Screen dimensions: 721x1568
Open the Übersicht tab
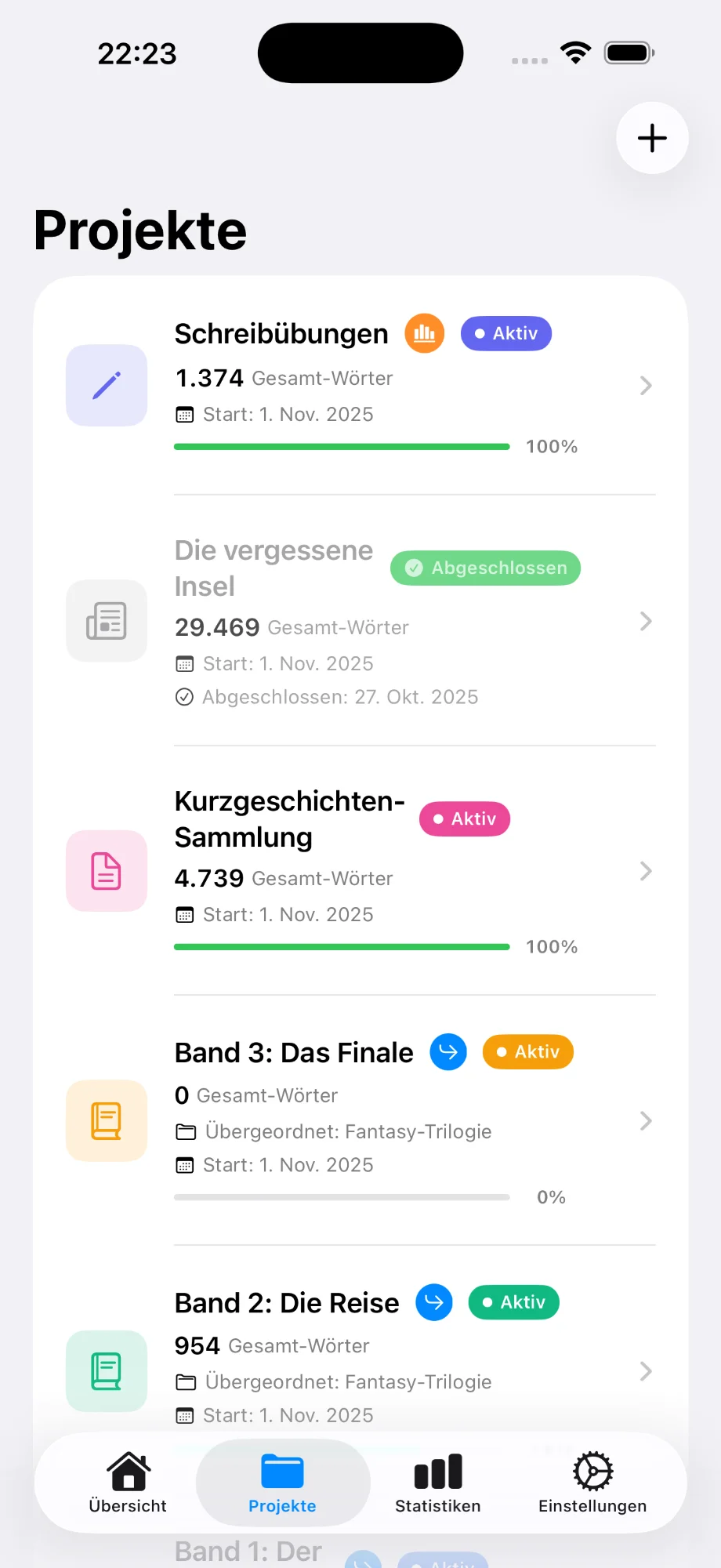[x=128, y=1482]
